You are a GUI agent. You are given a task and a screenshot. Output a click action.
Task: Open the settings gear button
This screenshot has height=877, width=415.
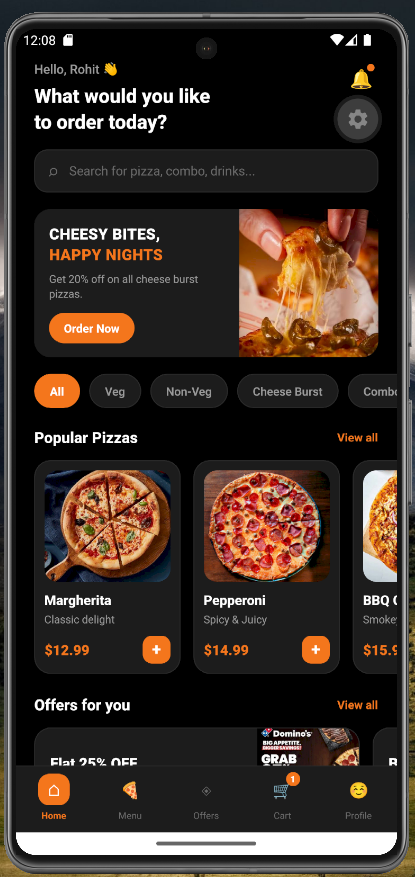click(358, 119)
